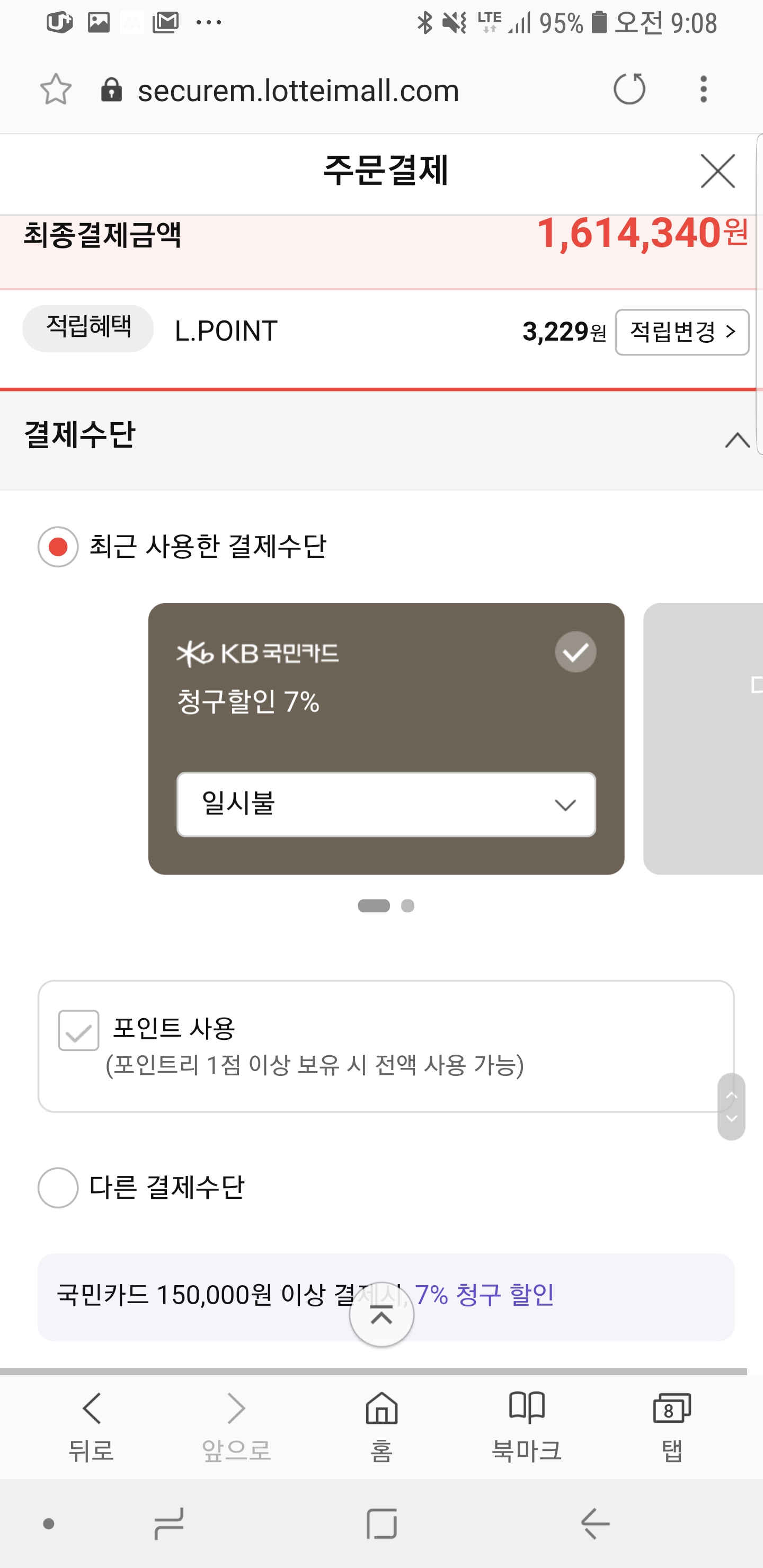Close the 주문결제 order payment page
Image resolution: width=763 pixels, height=1568 pixels.
click(717, 171)
